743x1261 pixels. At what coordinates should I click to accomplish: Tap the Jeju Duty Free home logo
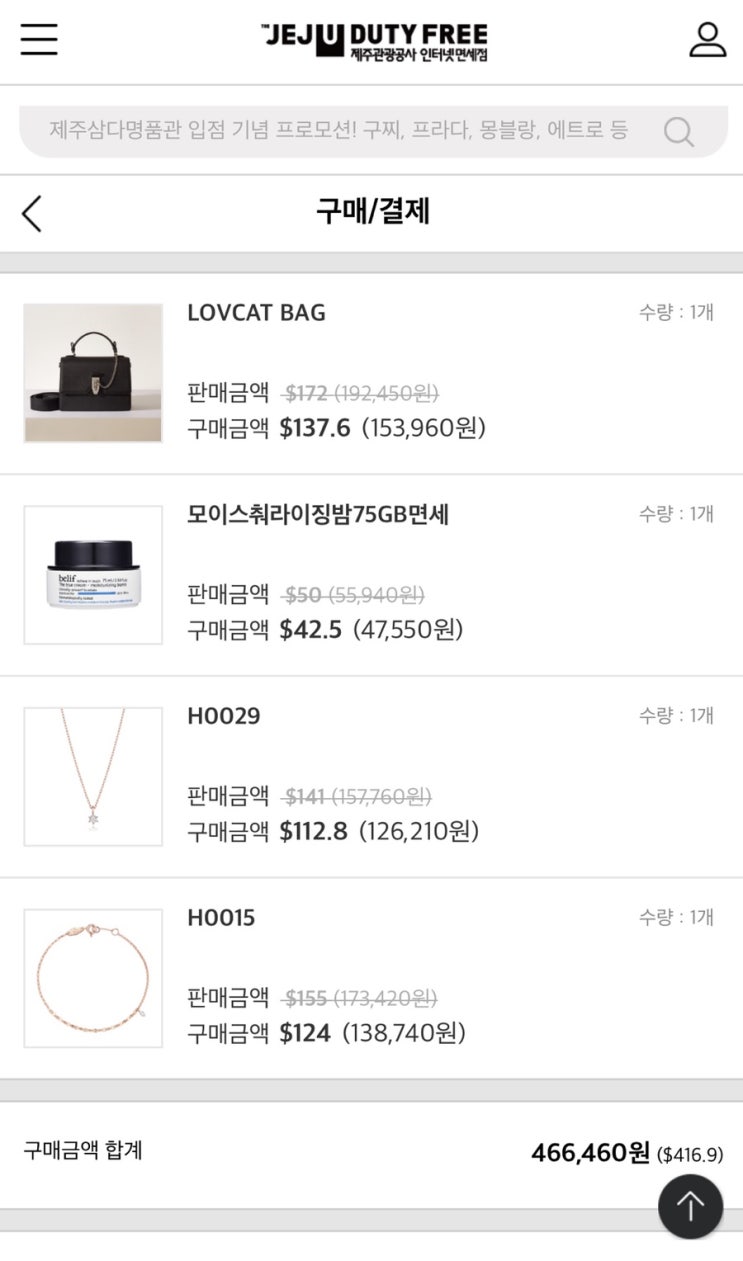tap(374, 41)
